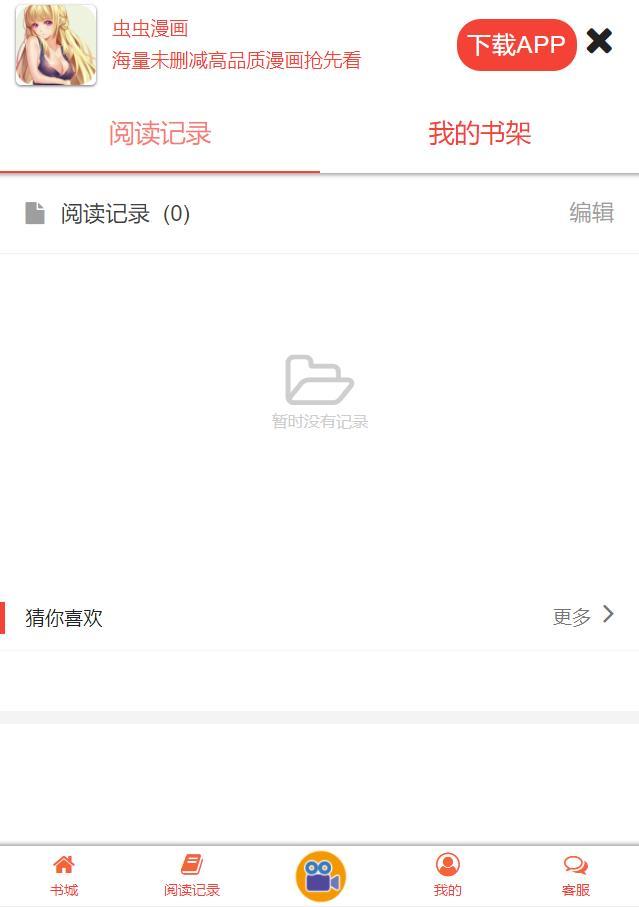Open the 我的 profile tab

[x=448, y=875]
